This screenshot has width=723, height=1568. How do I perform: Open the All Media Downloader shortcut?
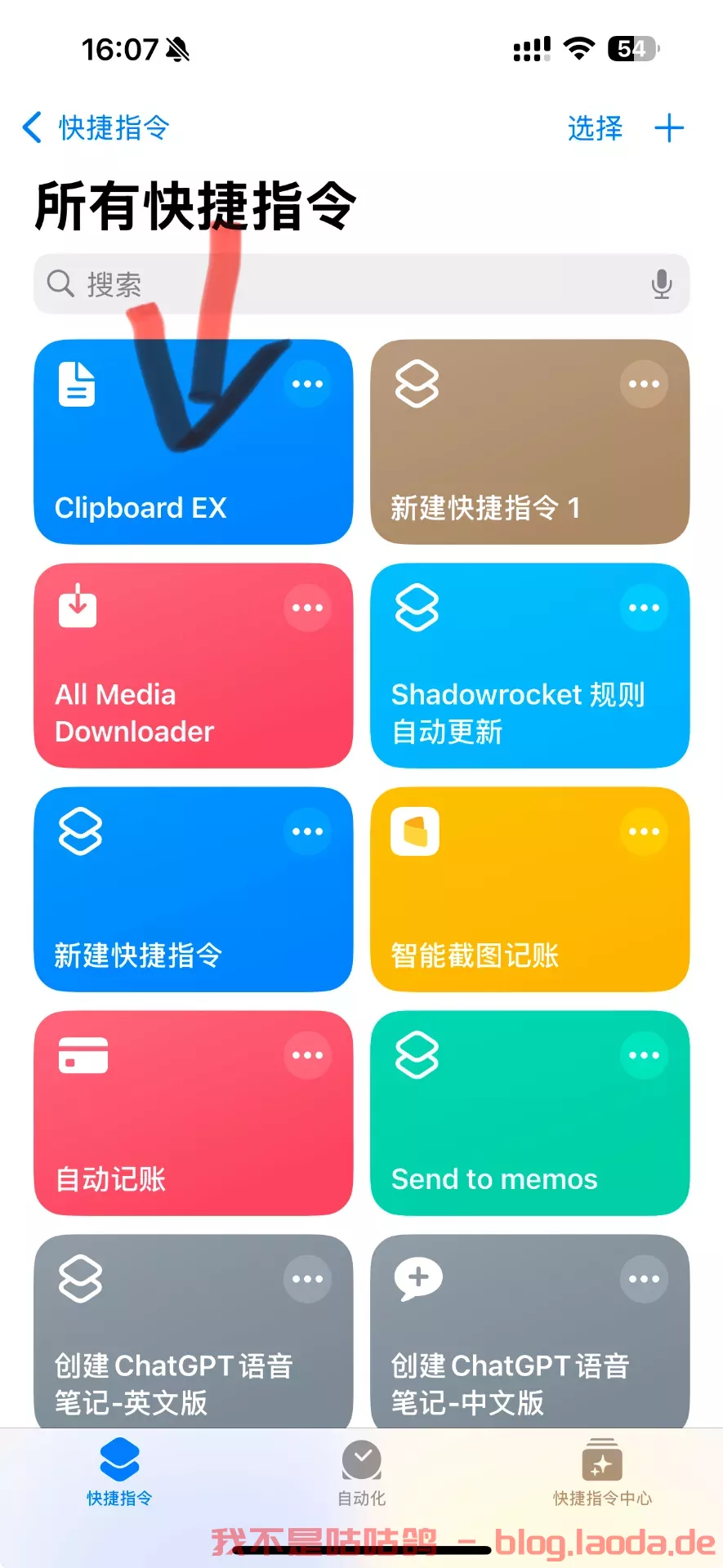click(194, 666)
